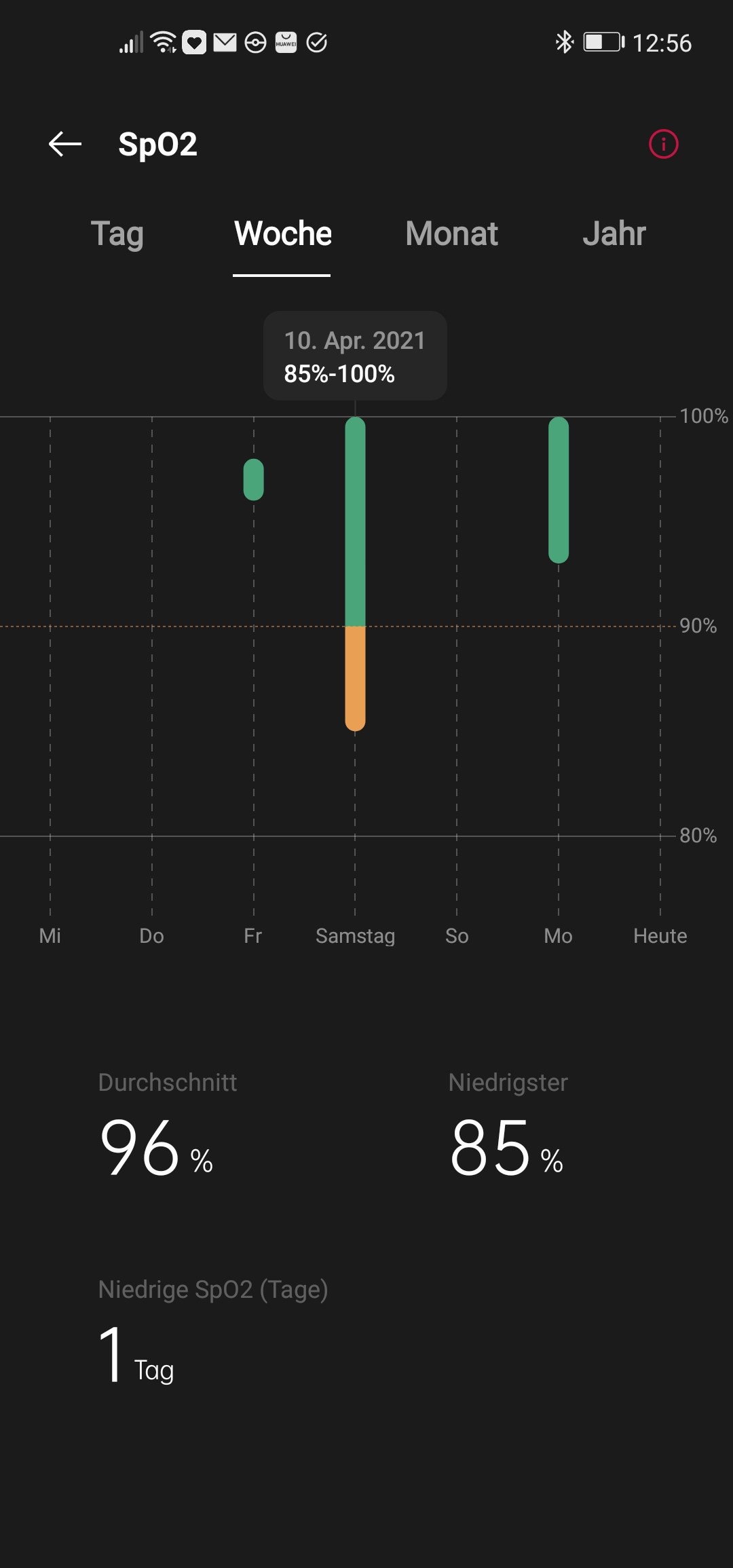733x1568 pixels.
Task: Select the Woche tab
Action: click(282, 234)
